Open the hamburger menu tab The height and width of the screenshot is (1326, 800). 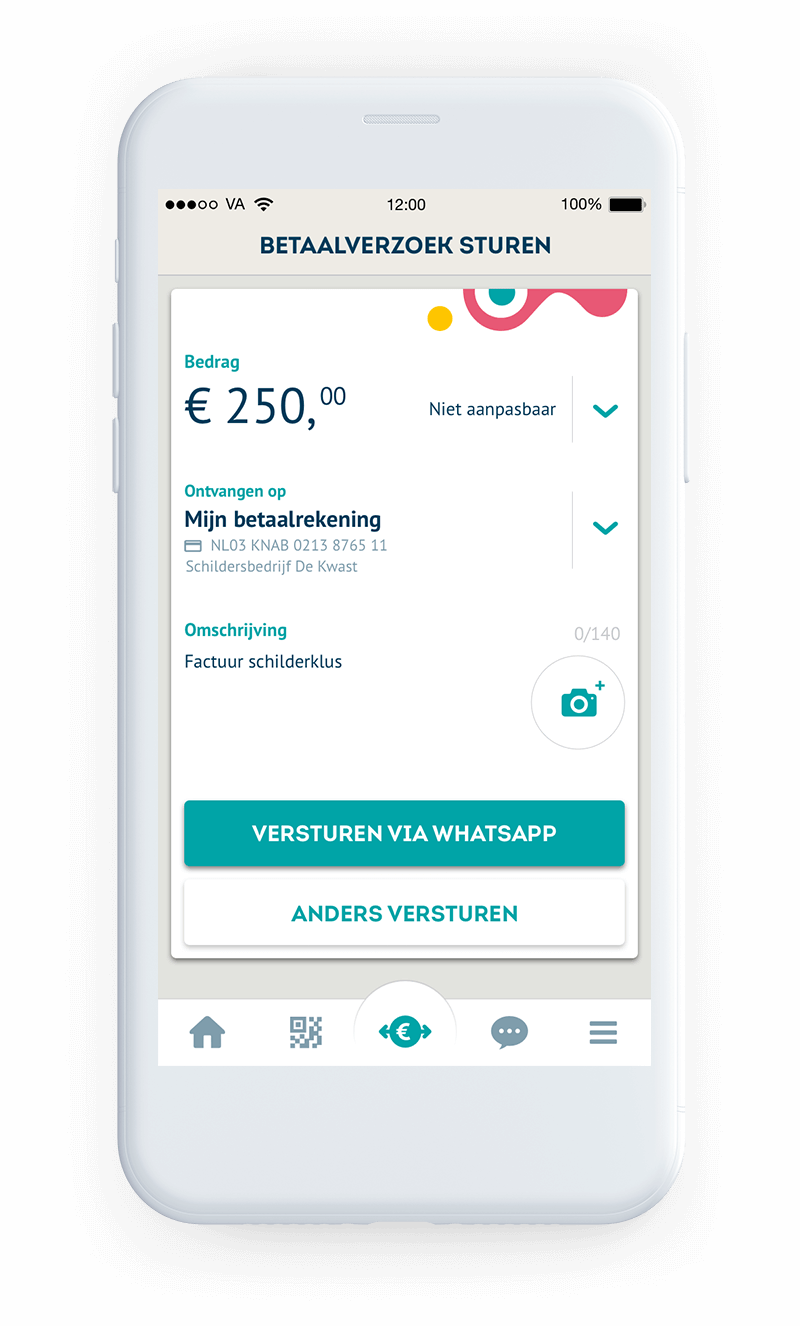pos(603,1032)
